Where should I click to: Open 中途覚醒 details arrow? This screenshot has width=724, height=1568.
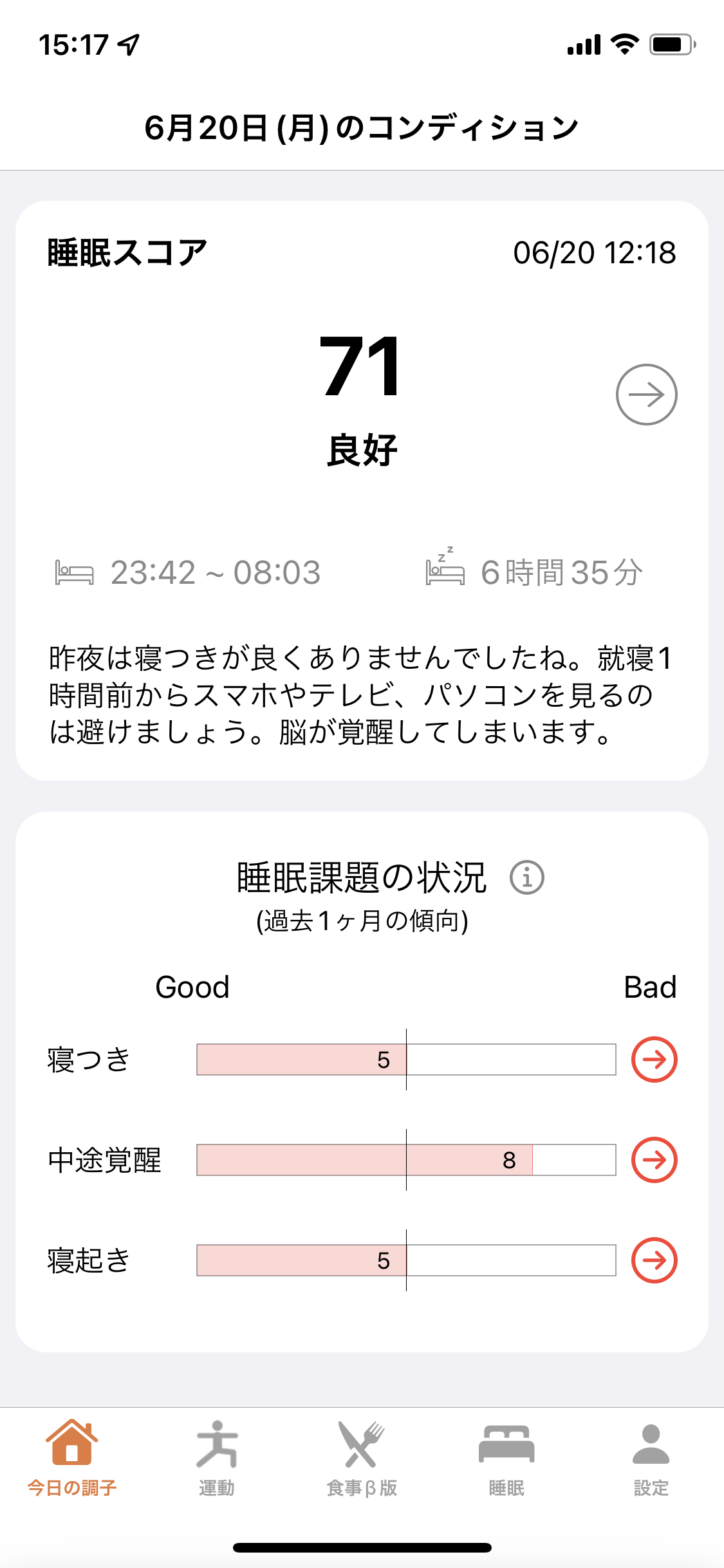tap(654, 1160)
